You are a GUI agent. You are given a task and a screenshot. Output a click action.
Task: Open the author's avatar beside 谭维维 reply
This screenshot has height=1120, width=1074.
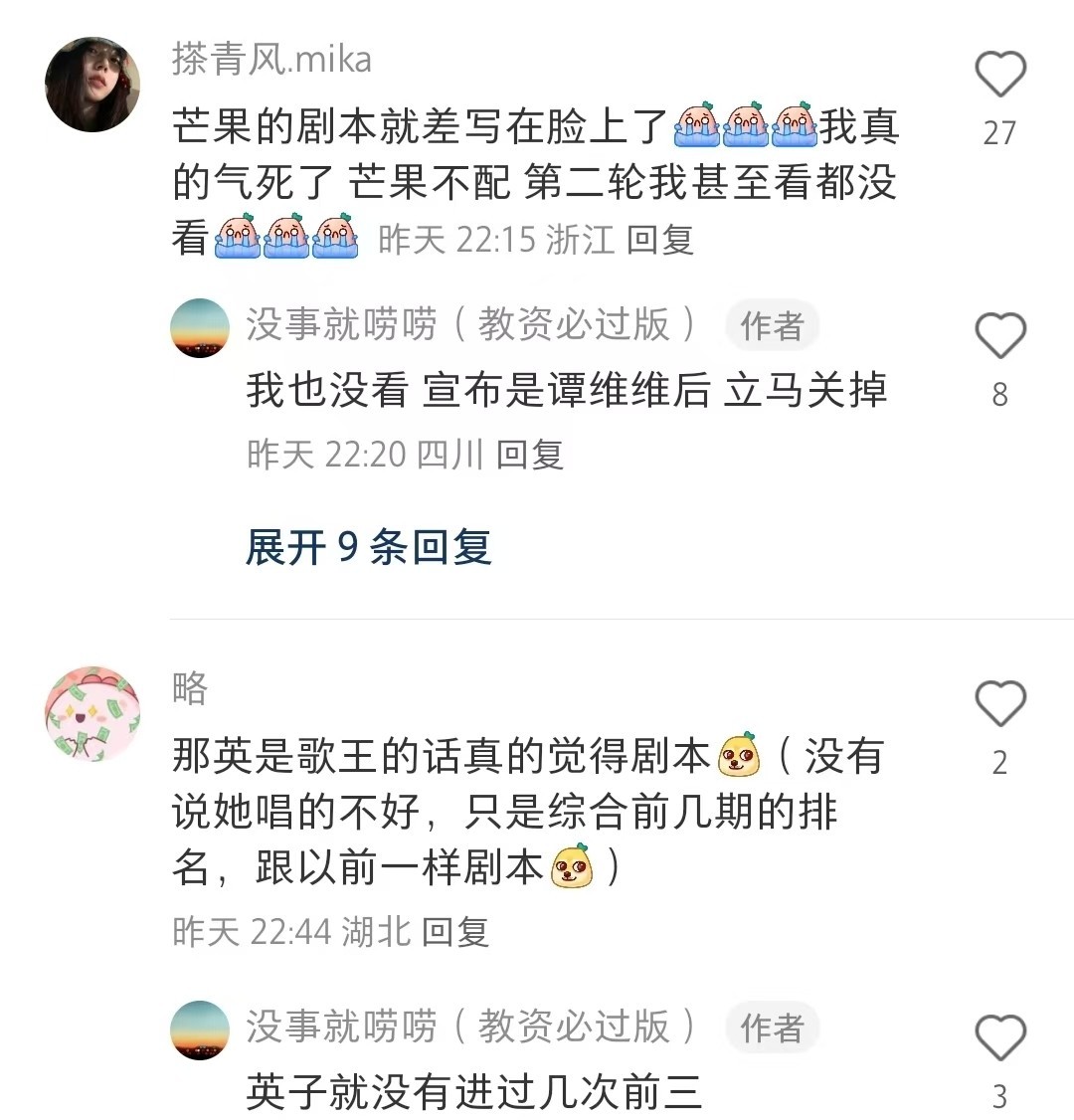(200, 327)
